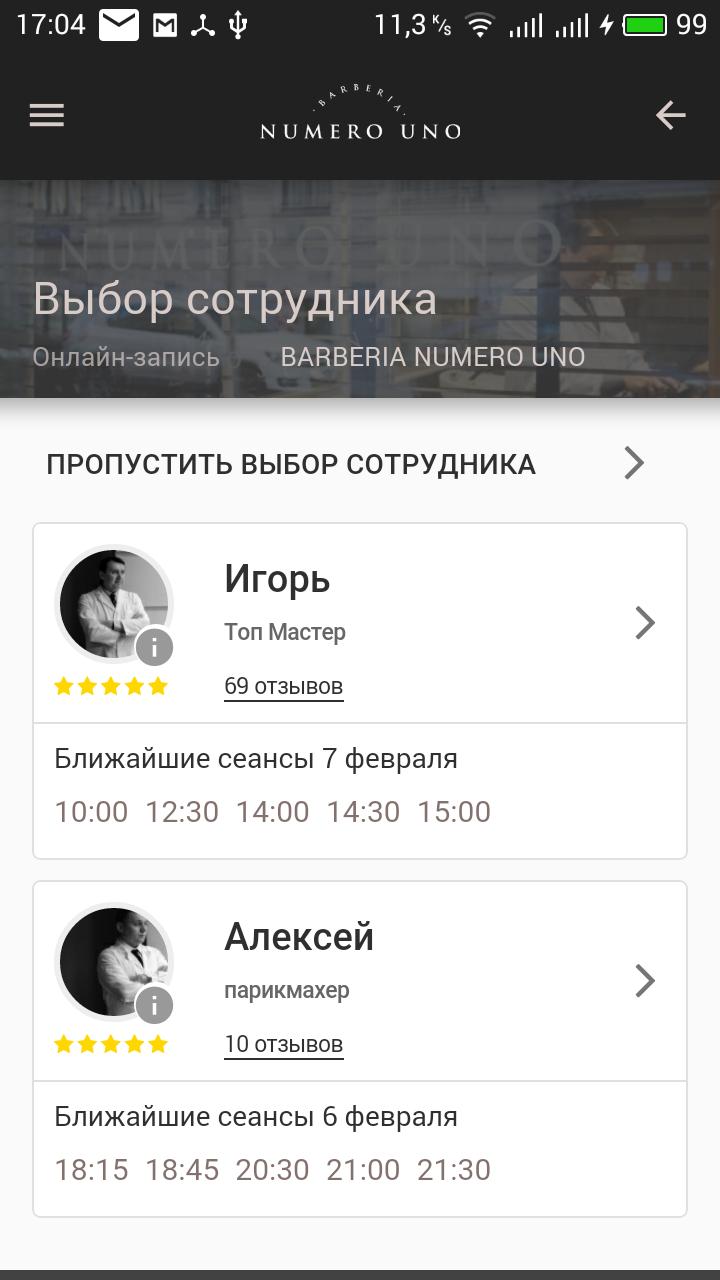The height and width of the screenshot is (1280, 720).
Task: Go back with the top arrow
Action: point(670,115)
